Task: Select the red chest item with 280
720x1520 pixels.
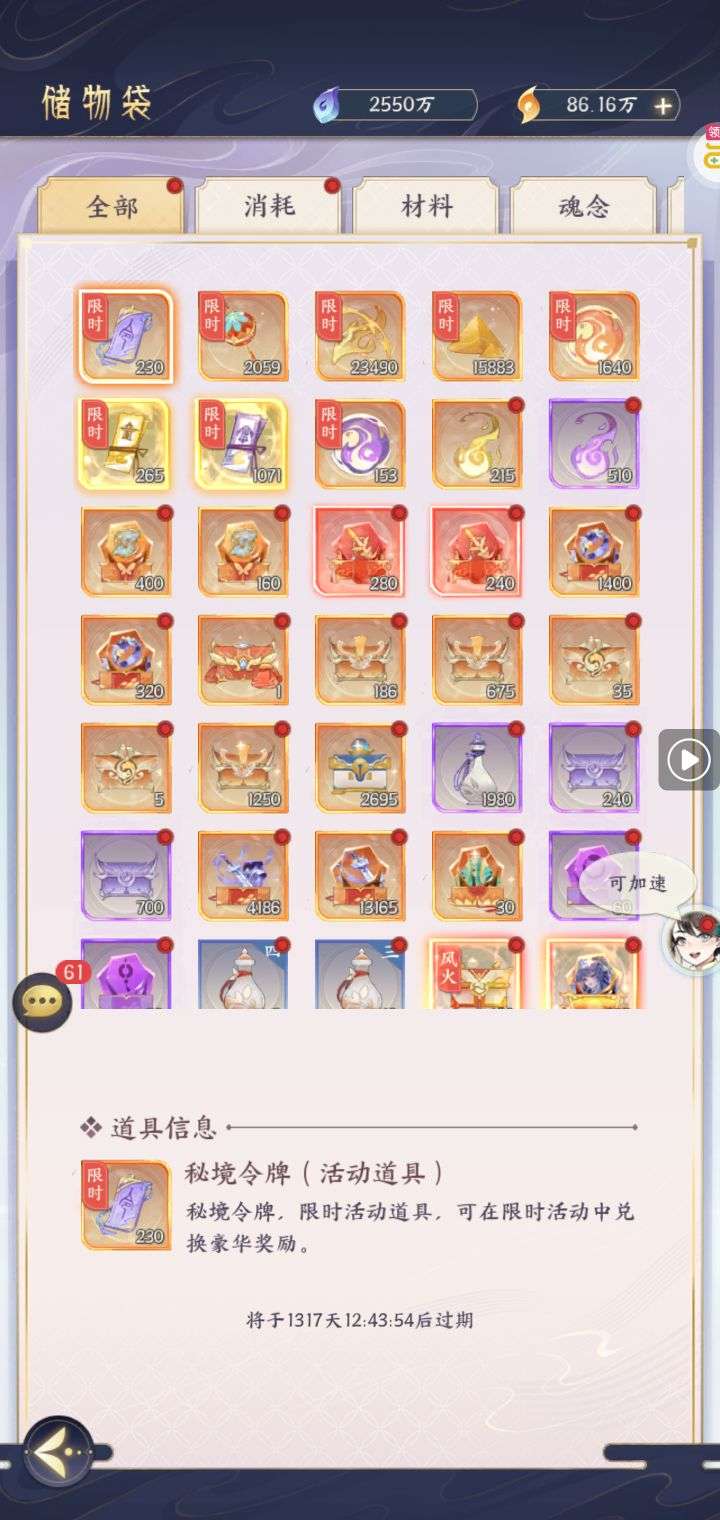Action: click(360, 552)
